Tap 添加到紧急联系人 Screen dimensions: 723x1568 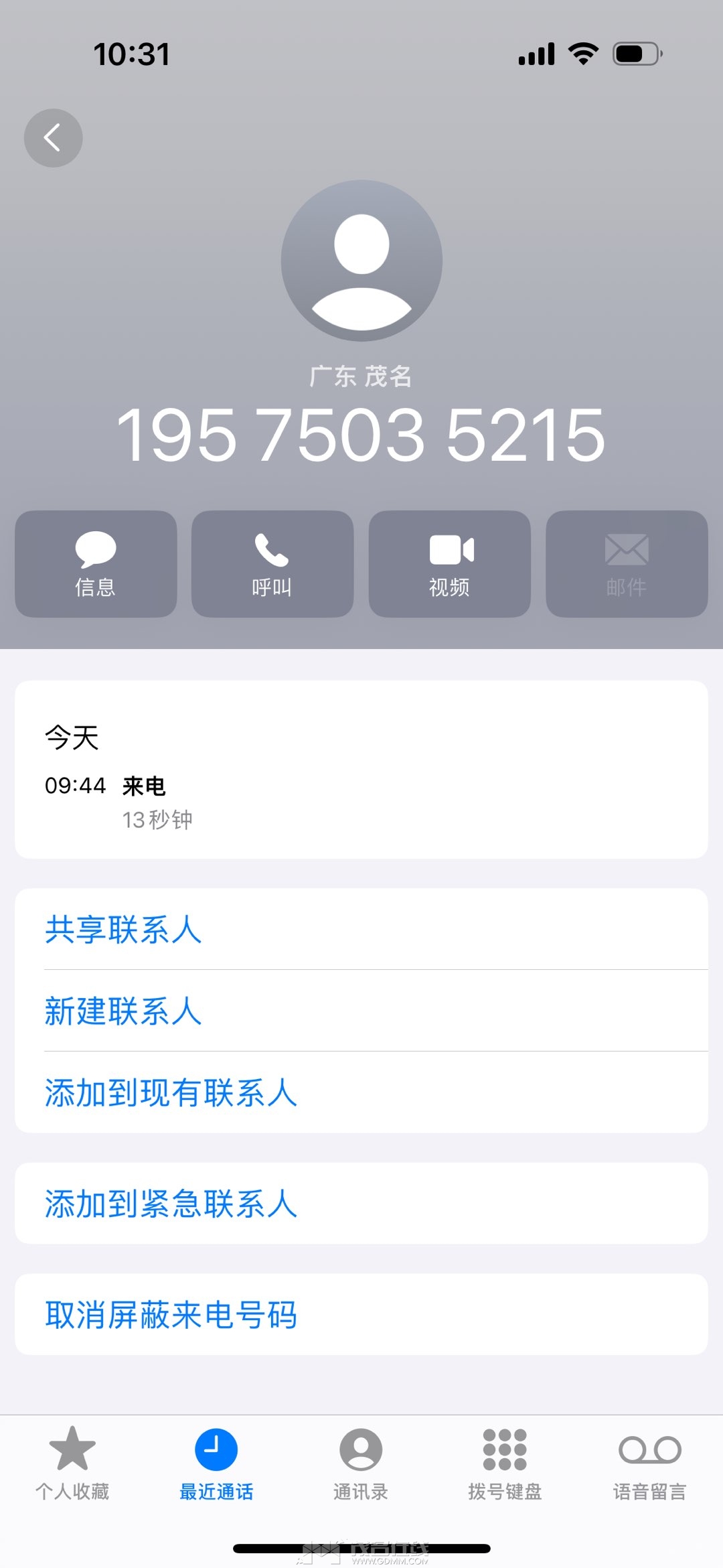(x=171, y=1204)
